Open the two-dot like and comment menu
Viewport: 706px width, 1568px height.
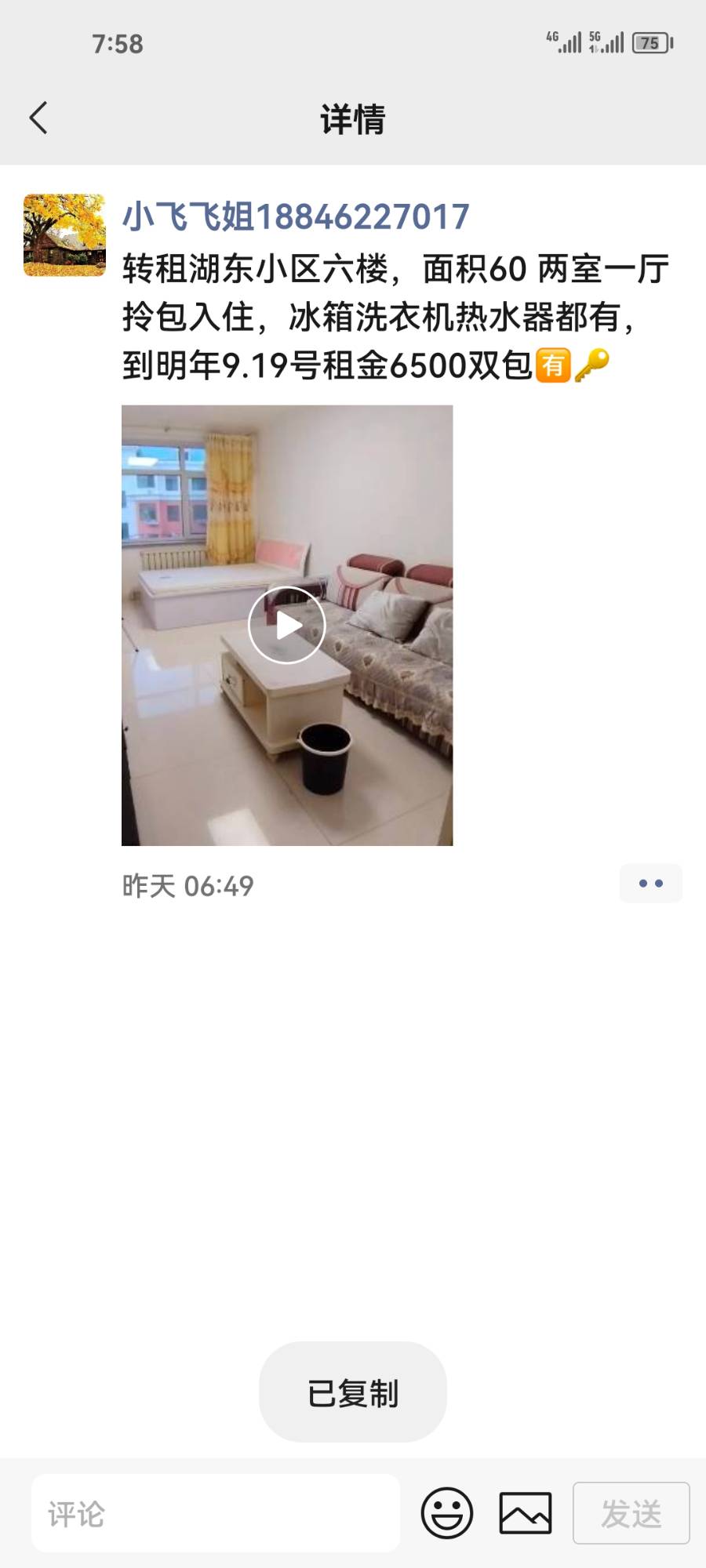(650, 884)
